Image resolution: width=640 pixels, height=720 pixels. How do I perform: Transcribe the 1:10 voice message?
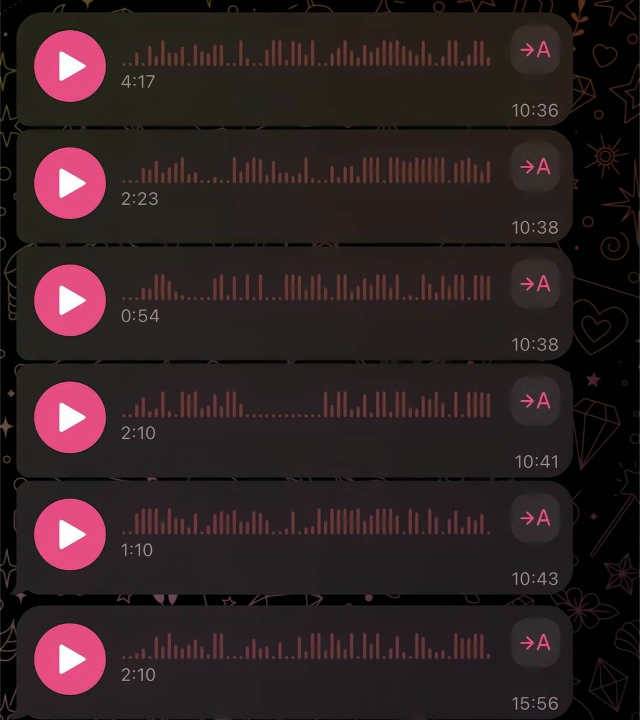click(536, 518)
